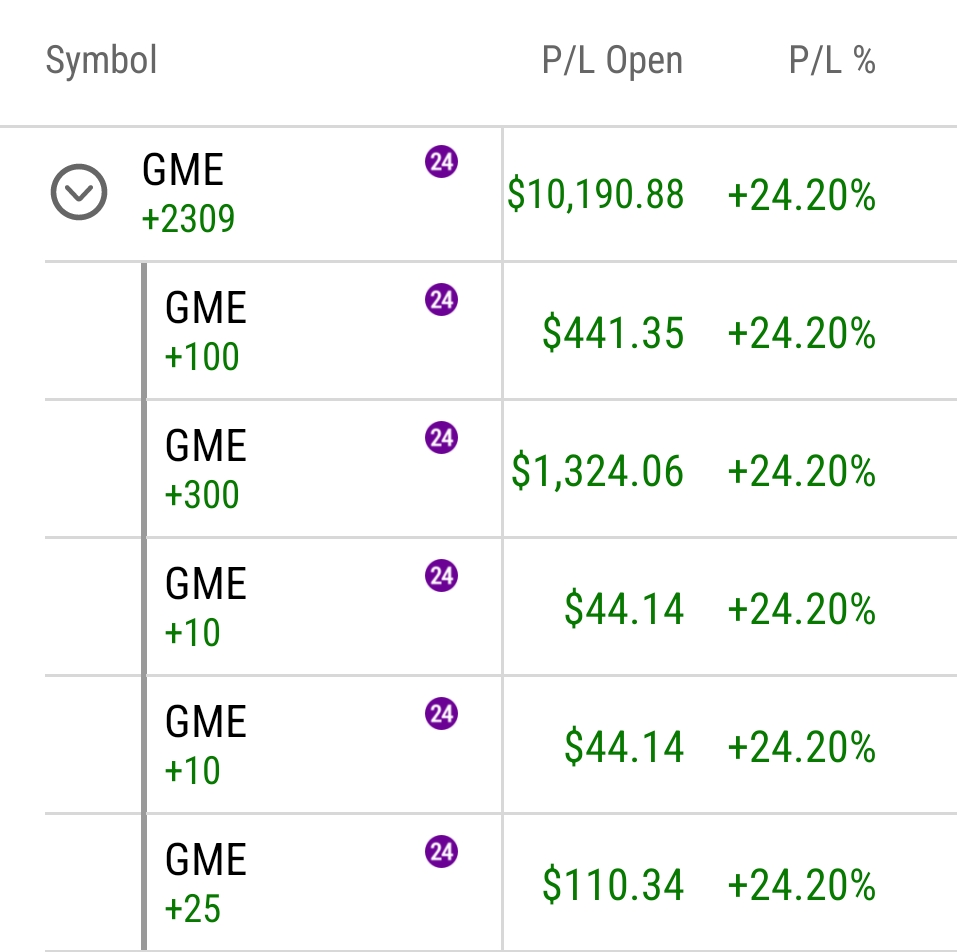Sort by the Symbol column header

coord(102,61)
